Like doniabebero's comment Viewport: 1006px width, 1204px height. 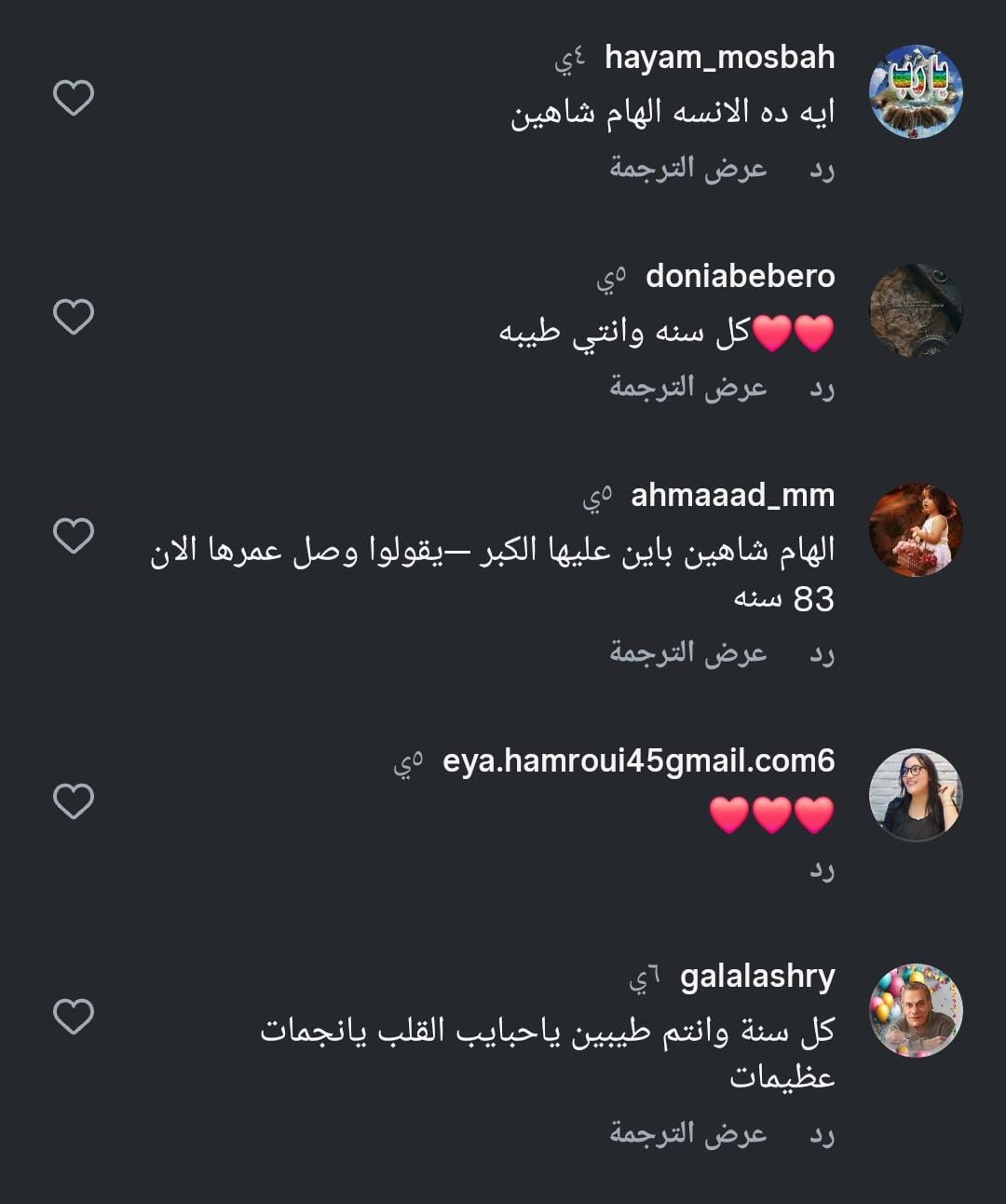[x=74, y=317]
